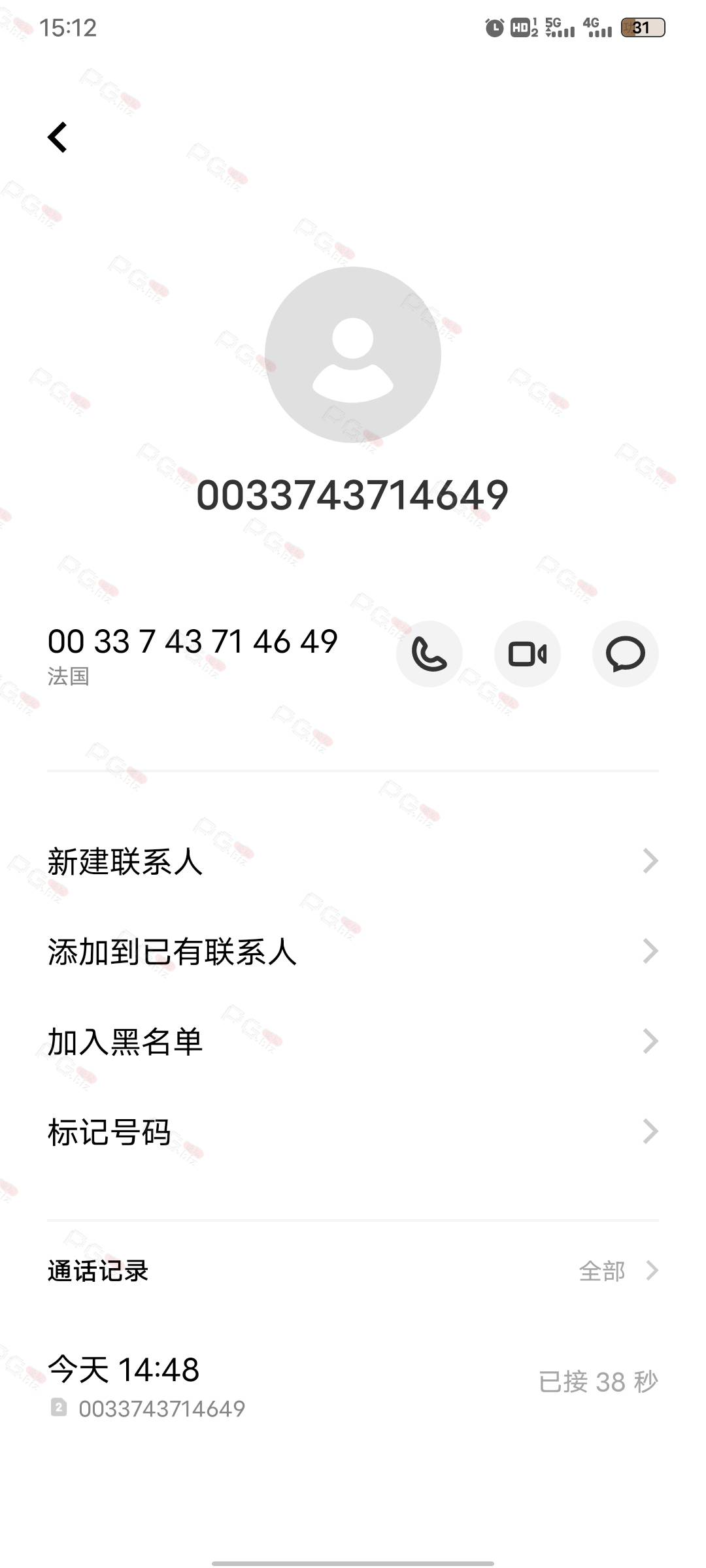Send a message via the chat bubble icon
Image resolution: width=706 pixels, height=1568 pixels.
pyautogui.click(x=626, y=654)
